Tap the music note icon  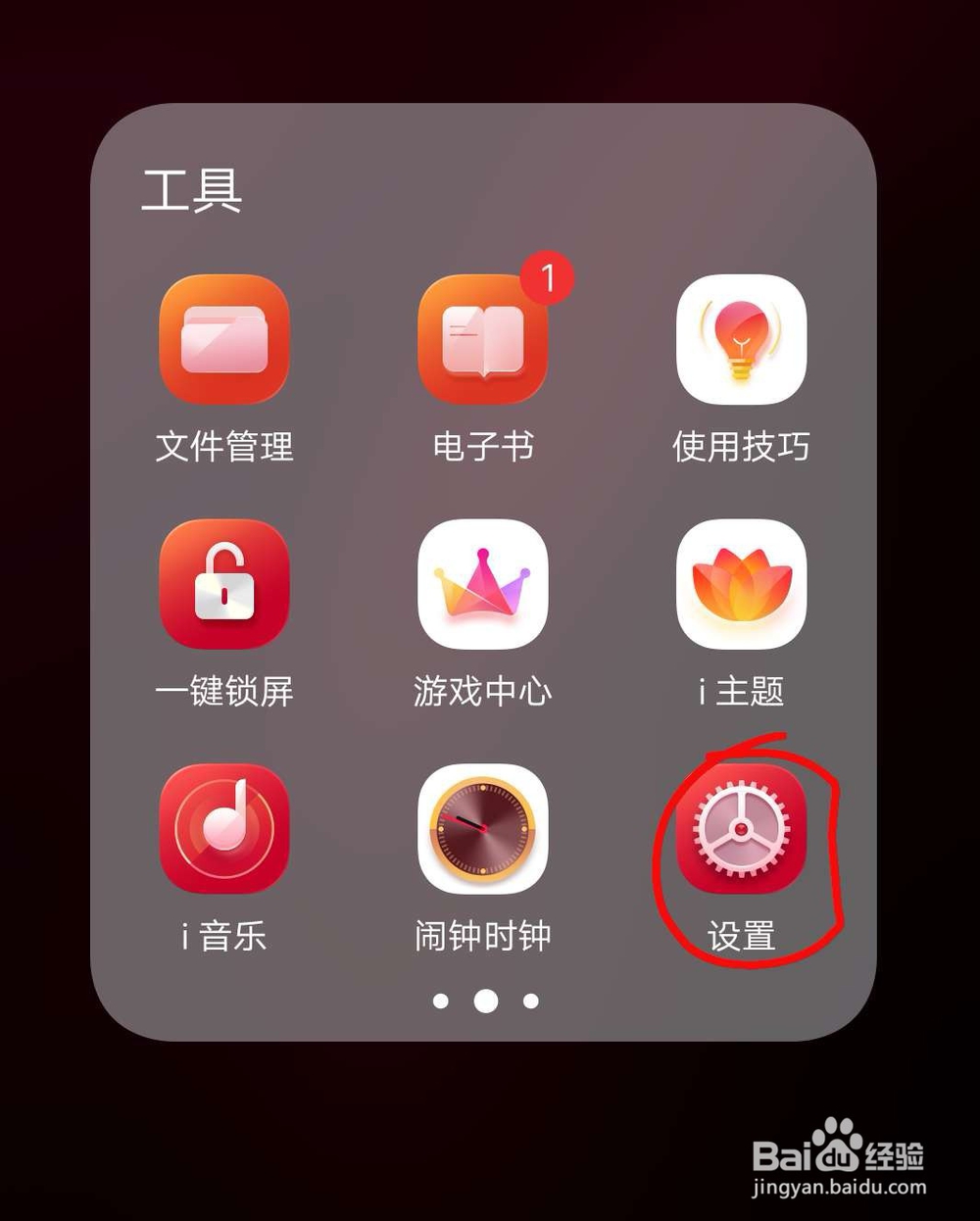click(222, 830)
